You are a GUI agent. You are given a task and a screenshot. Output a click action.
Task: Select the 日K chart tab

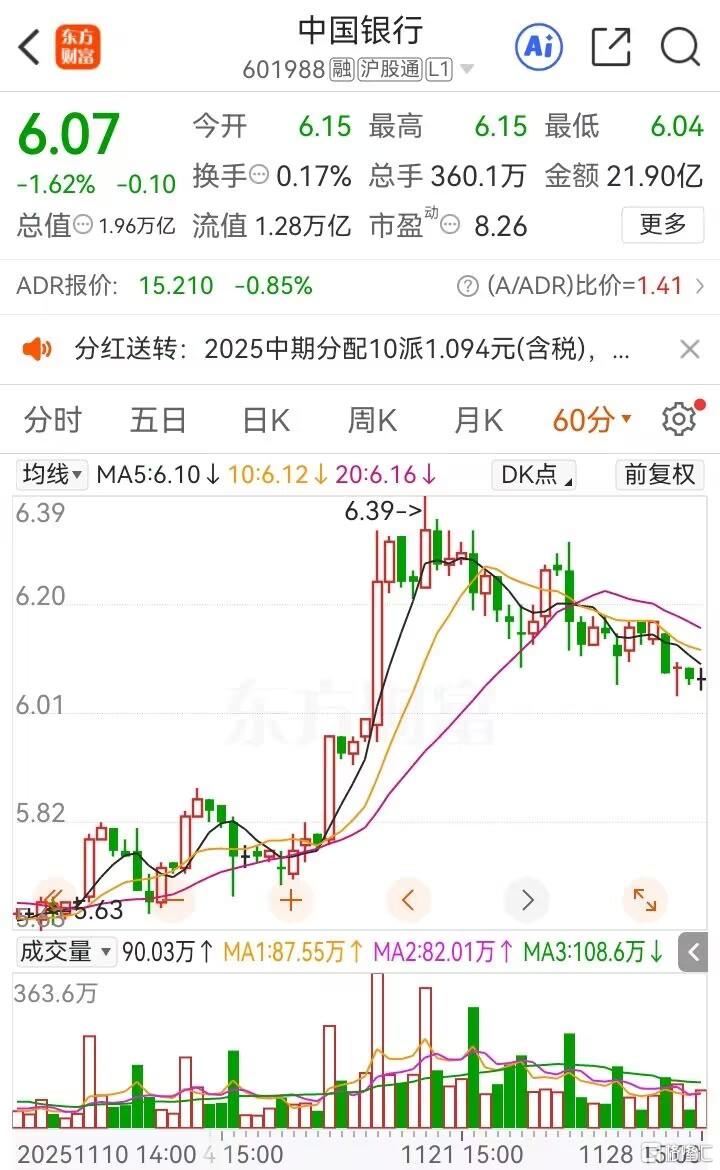click(x=266, y=420)
